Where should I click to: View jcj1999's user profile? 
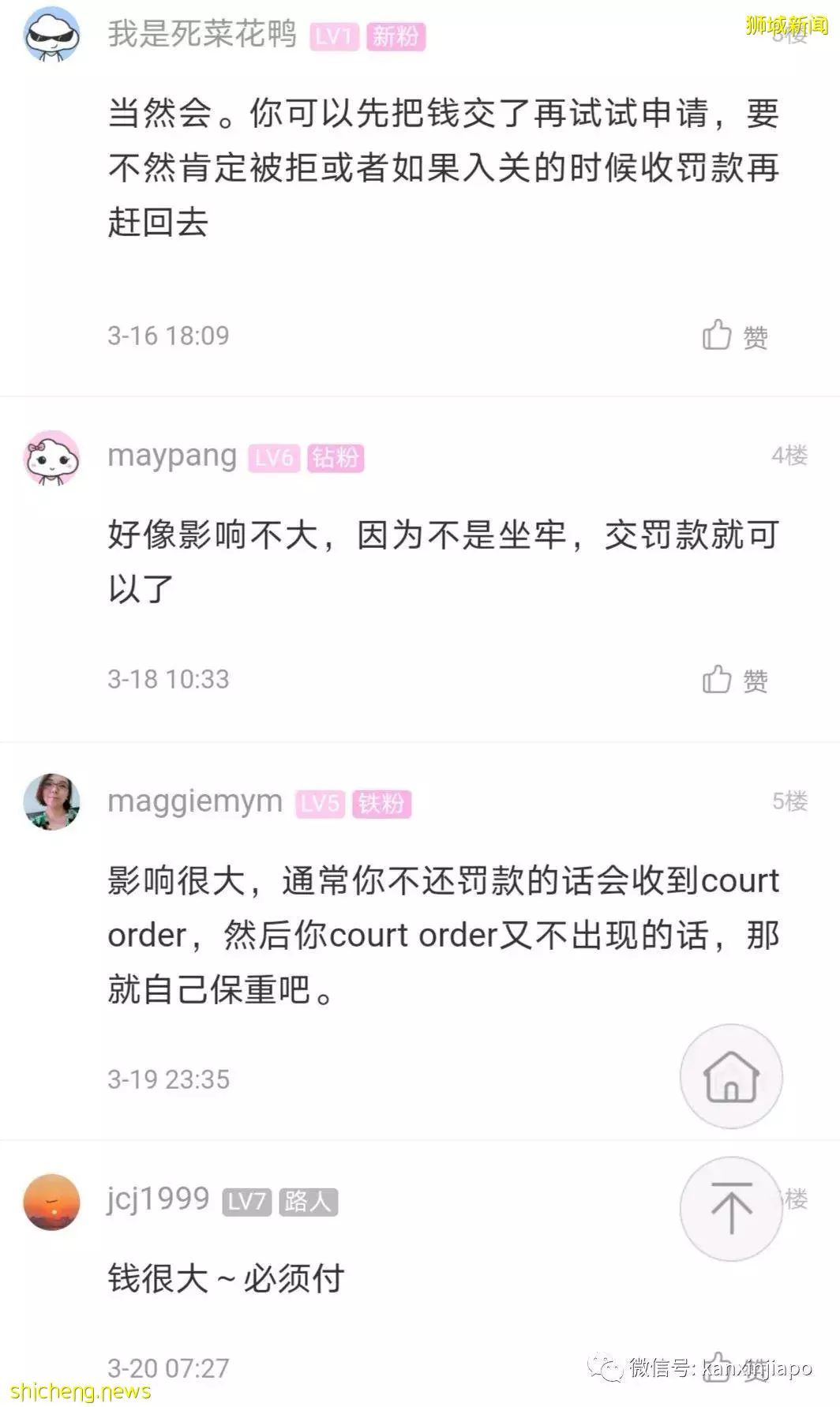pos(52,1202)
